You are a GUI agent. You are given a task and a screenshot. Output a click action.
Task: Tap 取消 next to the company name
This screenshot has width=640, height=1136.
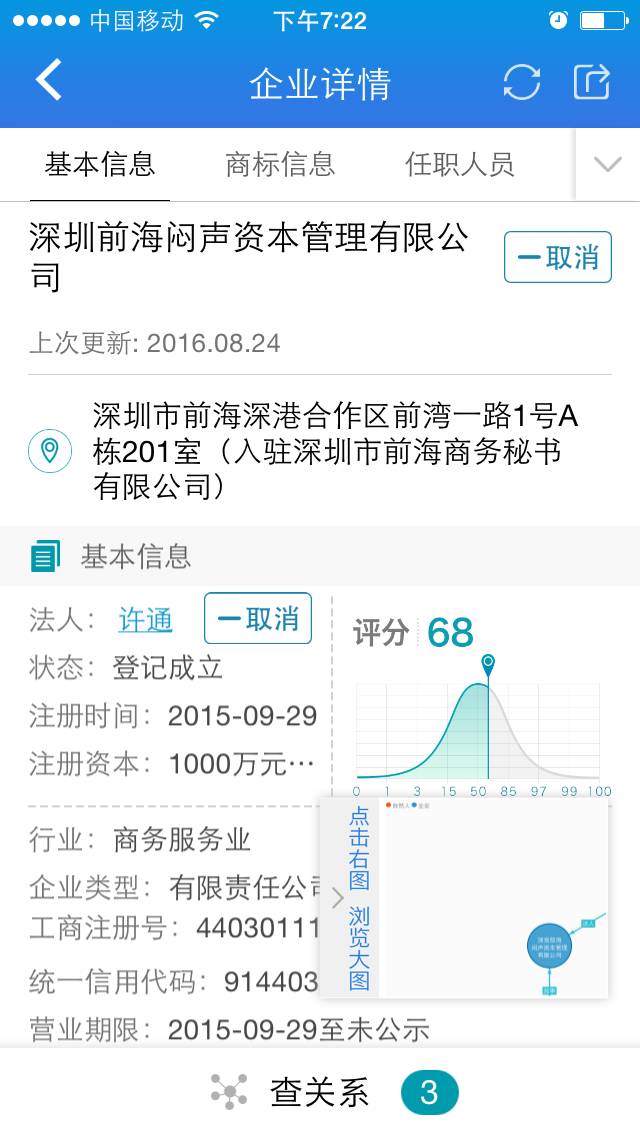pos(557,257)
